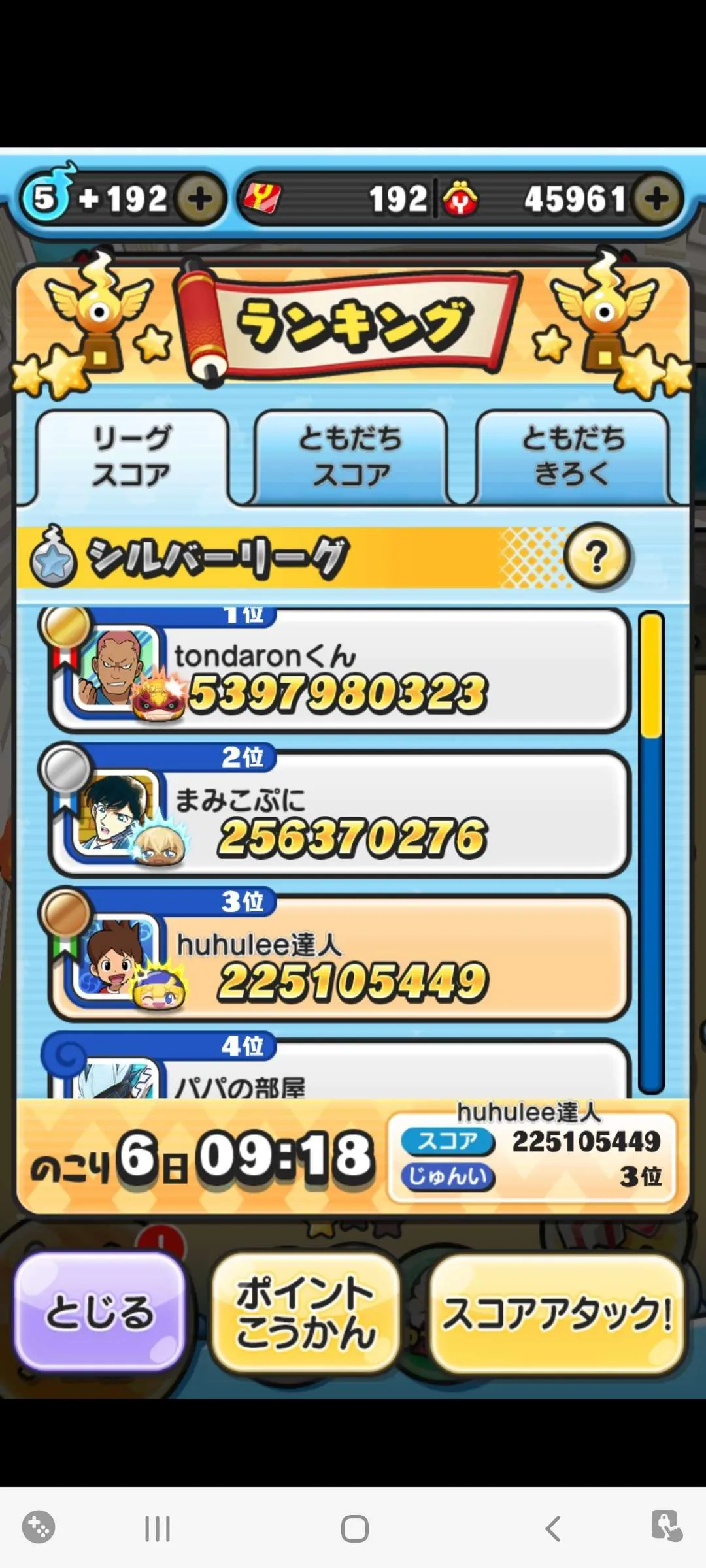The image size is (706, 1568).
Task: Open the silver league help question mark
Action: tap(596, 557)
